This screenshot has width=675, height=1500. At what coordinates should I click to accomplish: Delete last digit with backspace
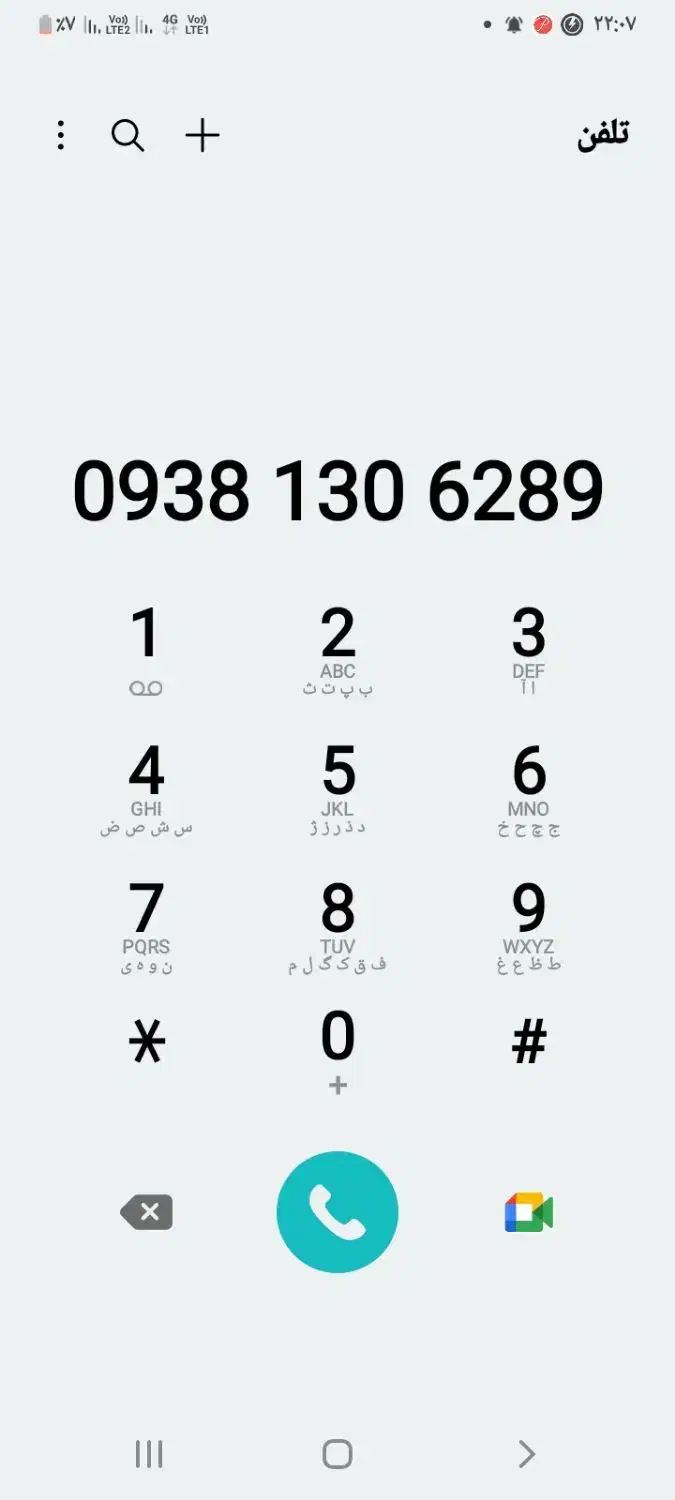(147, 1212)
